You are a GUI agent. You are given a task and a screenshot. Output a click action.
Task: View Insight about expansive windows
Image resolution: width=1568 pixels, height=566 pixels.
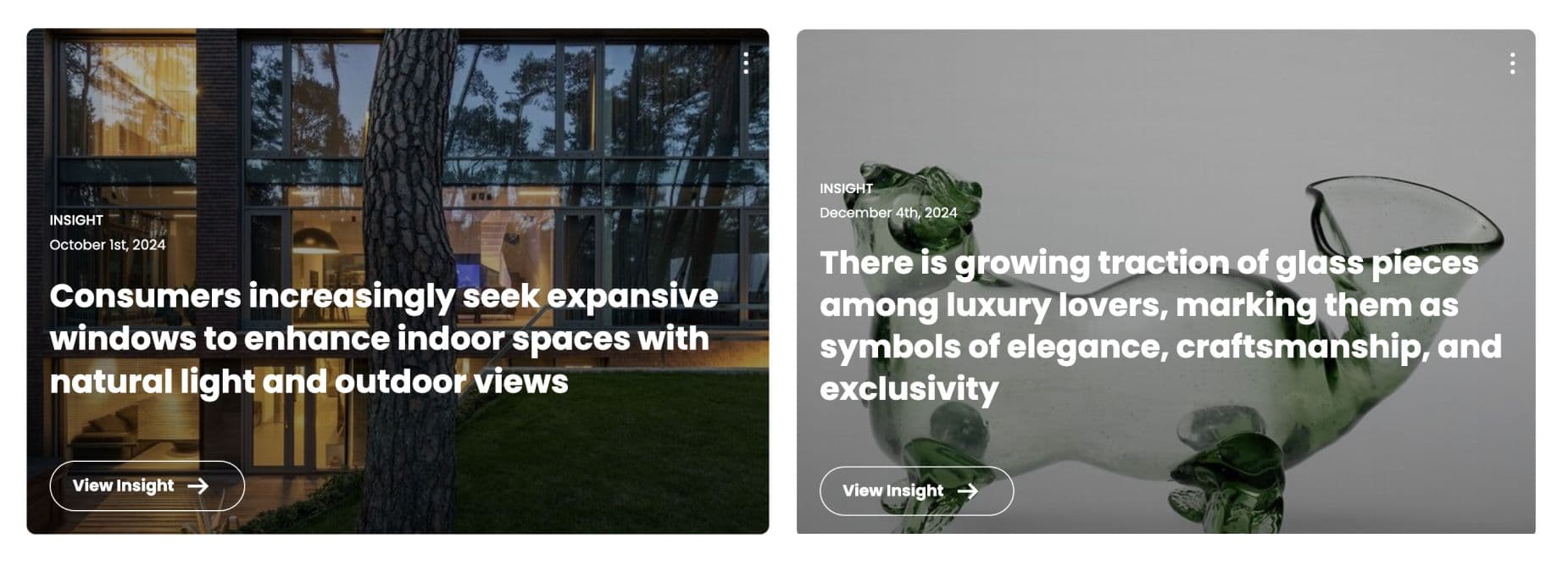tap(147, 486)
